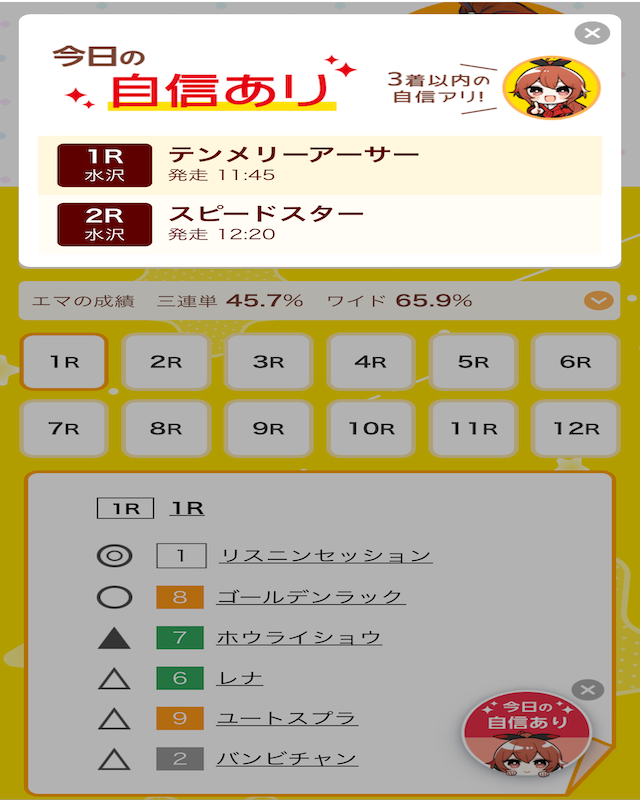
Task: Open horse ゴールデンラック details
Action: click(310, 597)
